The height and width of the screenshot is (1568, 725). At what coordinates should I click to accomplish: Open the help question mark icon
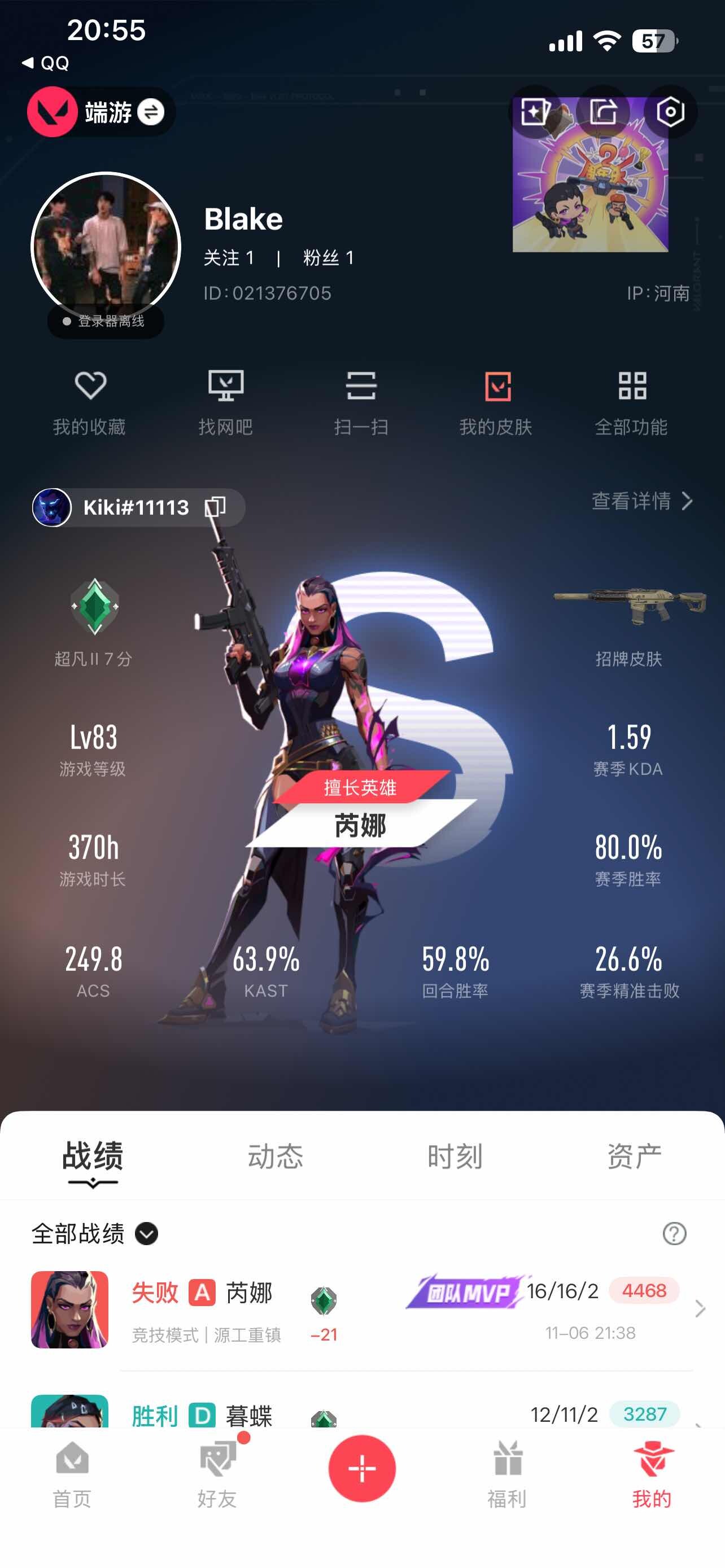click(x=674, y=1234)
